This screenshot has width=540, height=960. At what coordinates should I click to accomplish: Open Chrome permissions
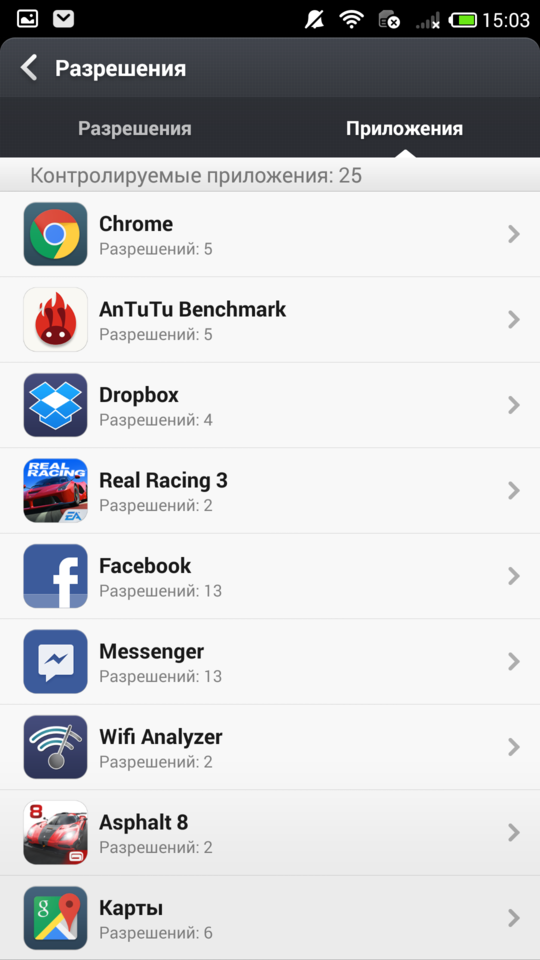pyautogui.click(x=270, y=234)
